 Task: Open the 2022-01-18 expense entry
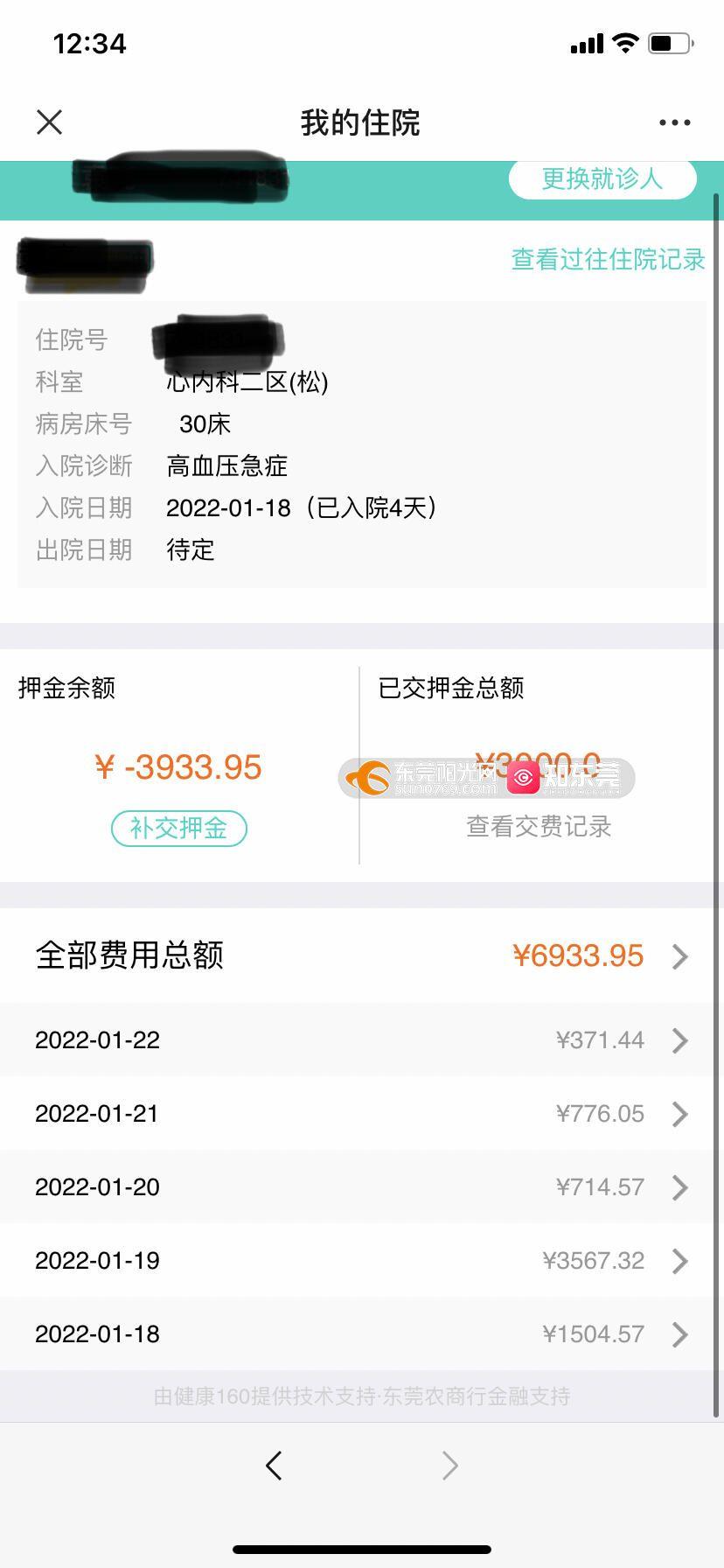[362, 1333]
